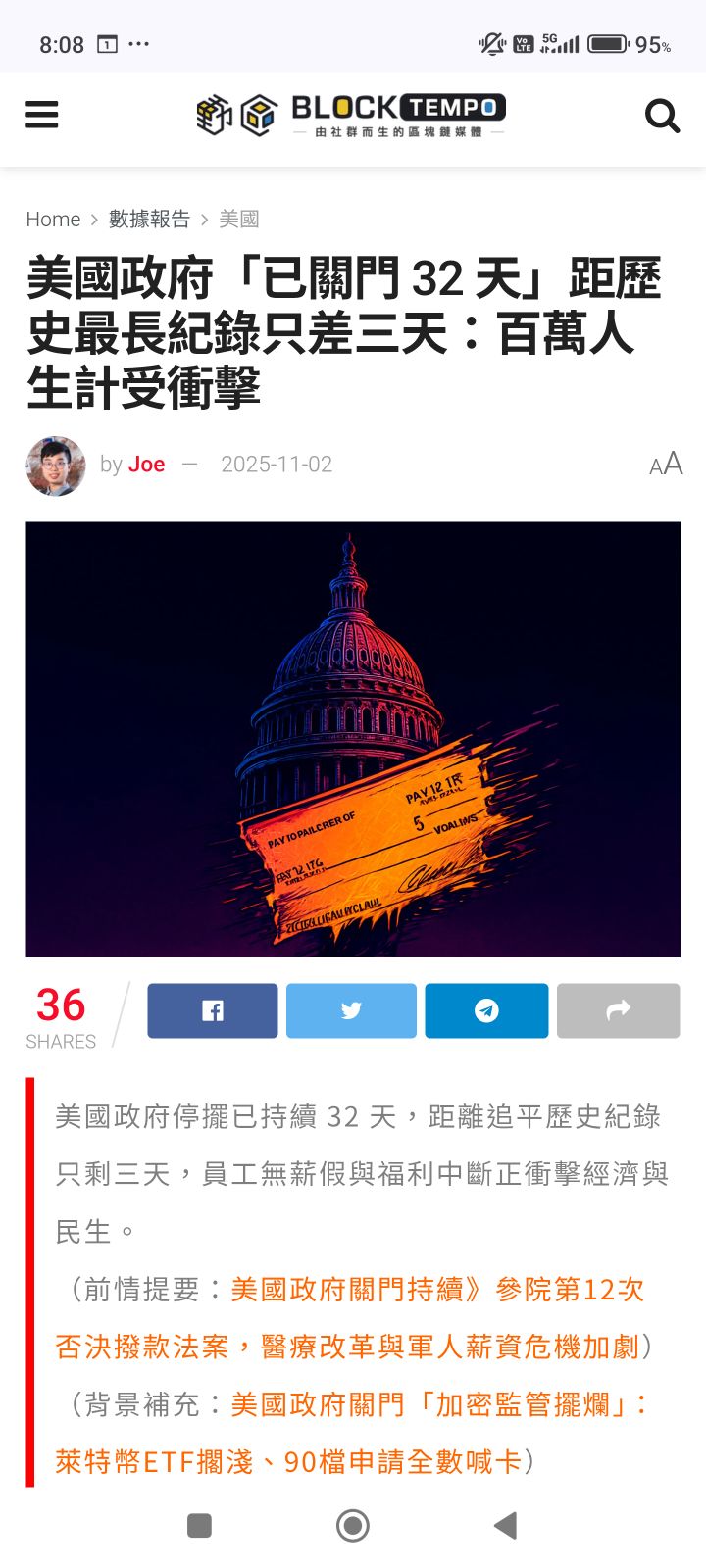Open the linked article about 加密監管擺爛
This screenshot has height=1568, width=706.
(437, 1405)
